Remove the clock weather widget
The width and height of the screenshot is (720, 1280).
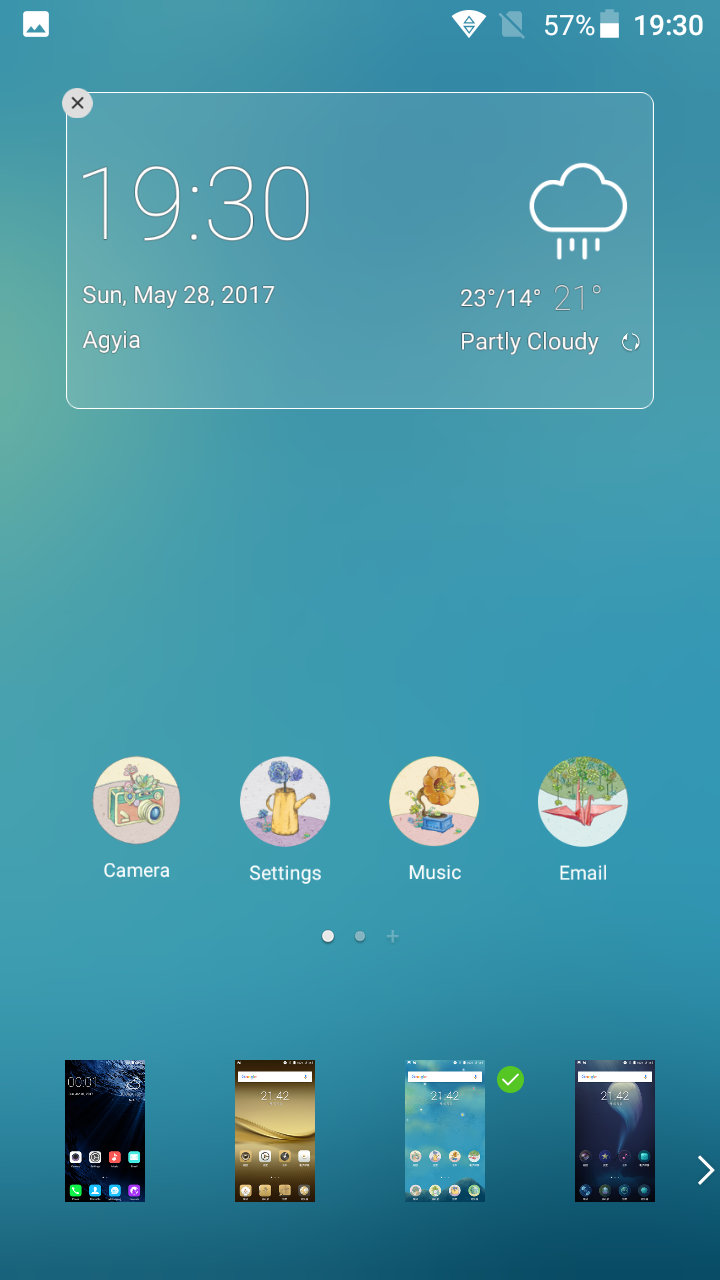77,103
